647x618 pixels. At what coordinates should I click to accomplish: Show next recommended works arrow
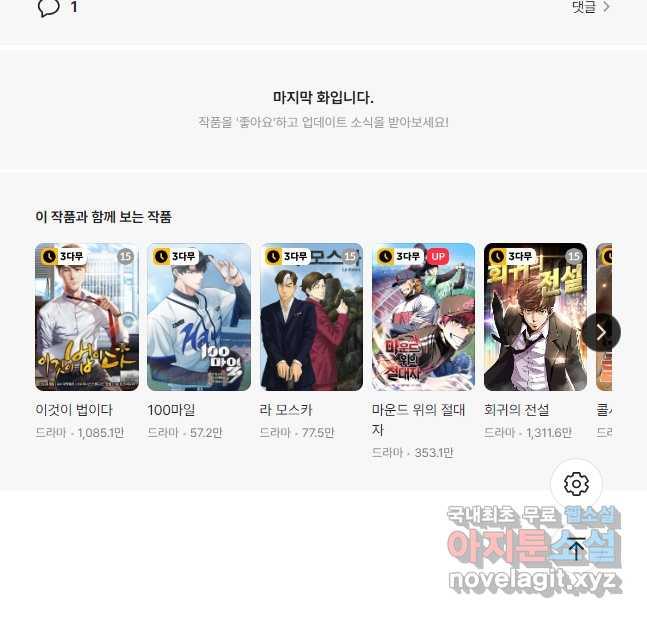point(600,332)
